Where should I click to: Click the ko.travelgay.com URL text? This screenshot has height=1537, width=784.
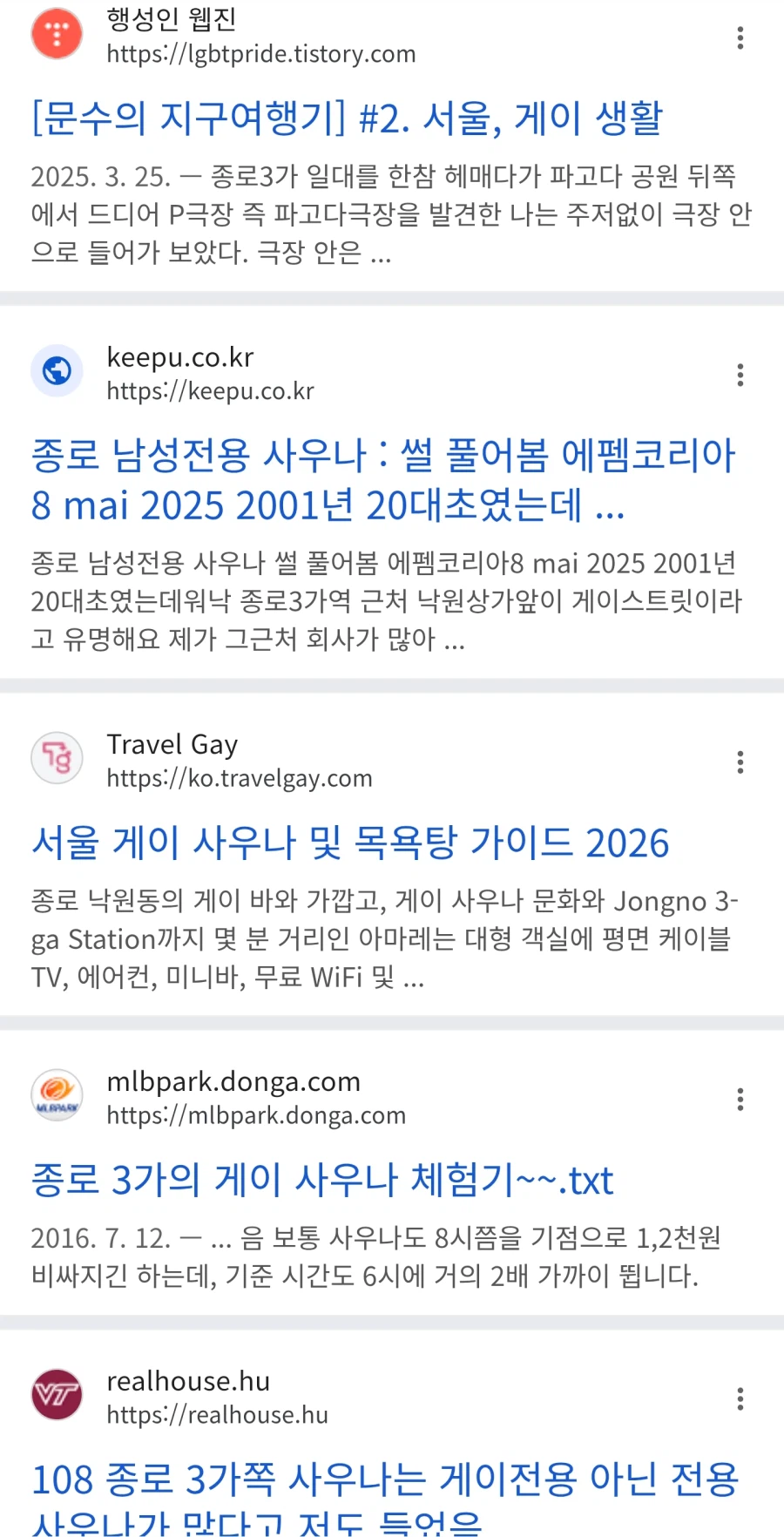point(239,778)
